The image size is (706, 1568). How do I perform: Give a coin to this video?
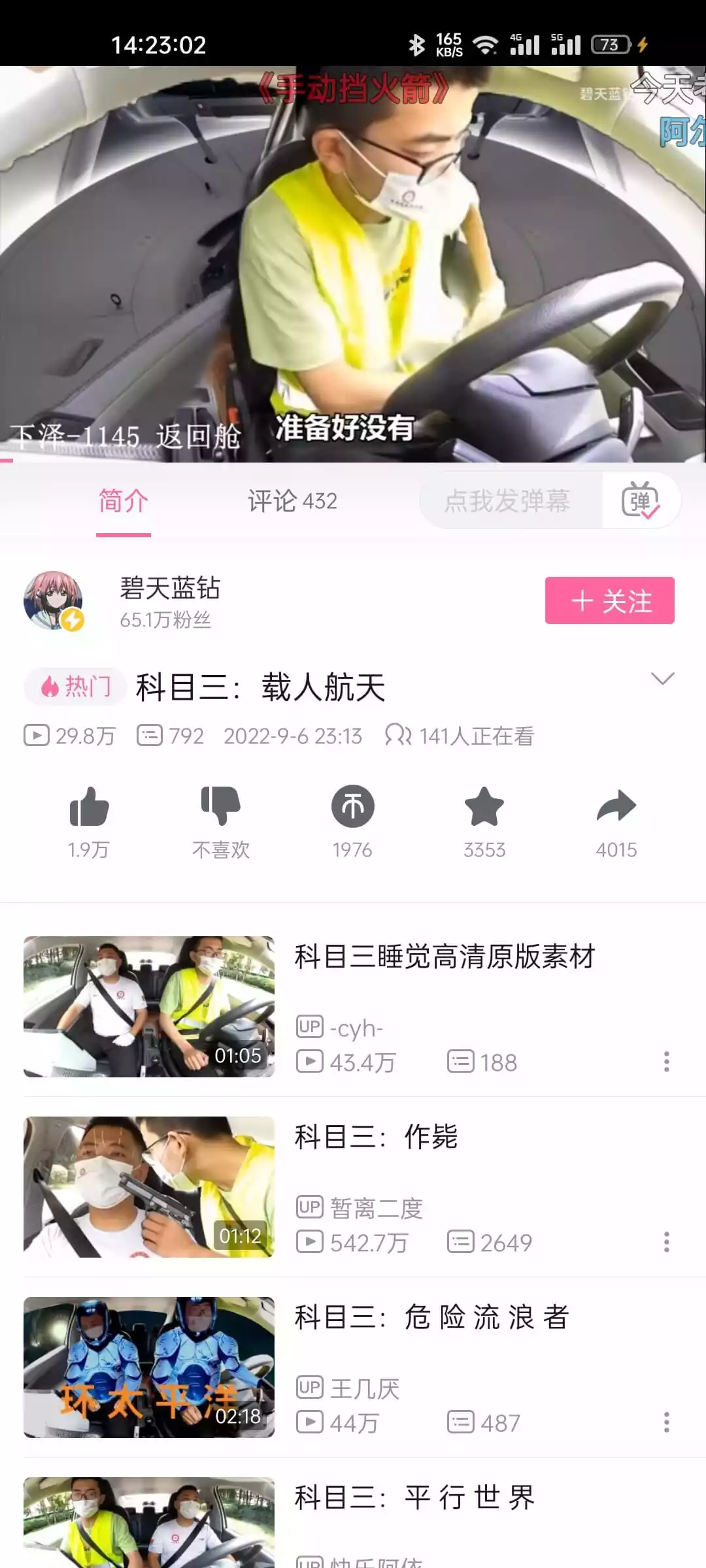coord(352,807)
